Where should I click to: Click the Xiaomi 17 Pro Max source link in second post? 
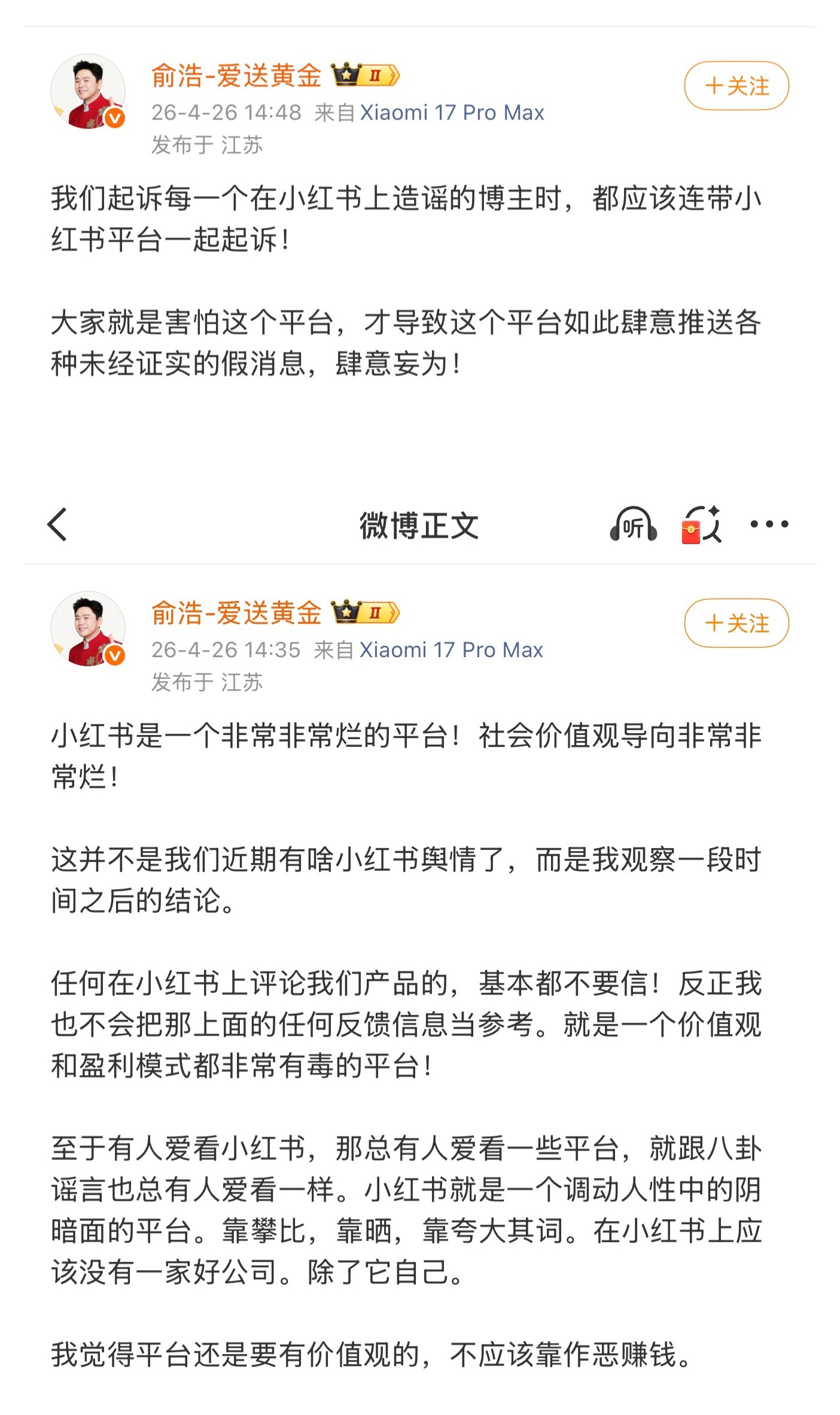click(x=453, y=650)
